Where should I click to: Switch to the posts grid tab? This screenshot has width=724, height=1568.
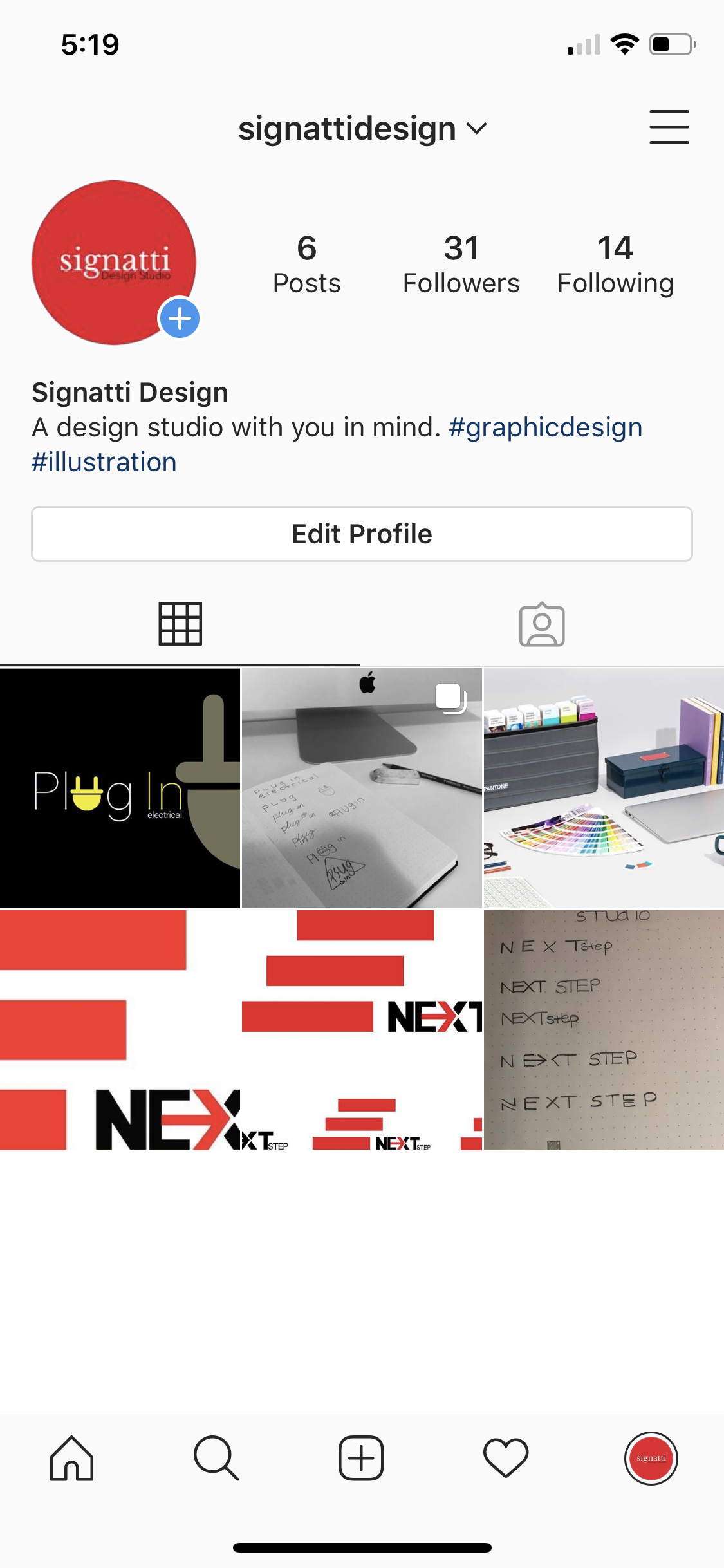pos(180,624)
